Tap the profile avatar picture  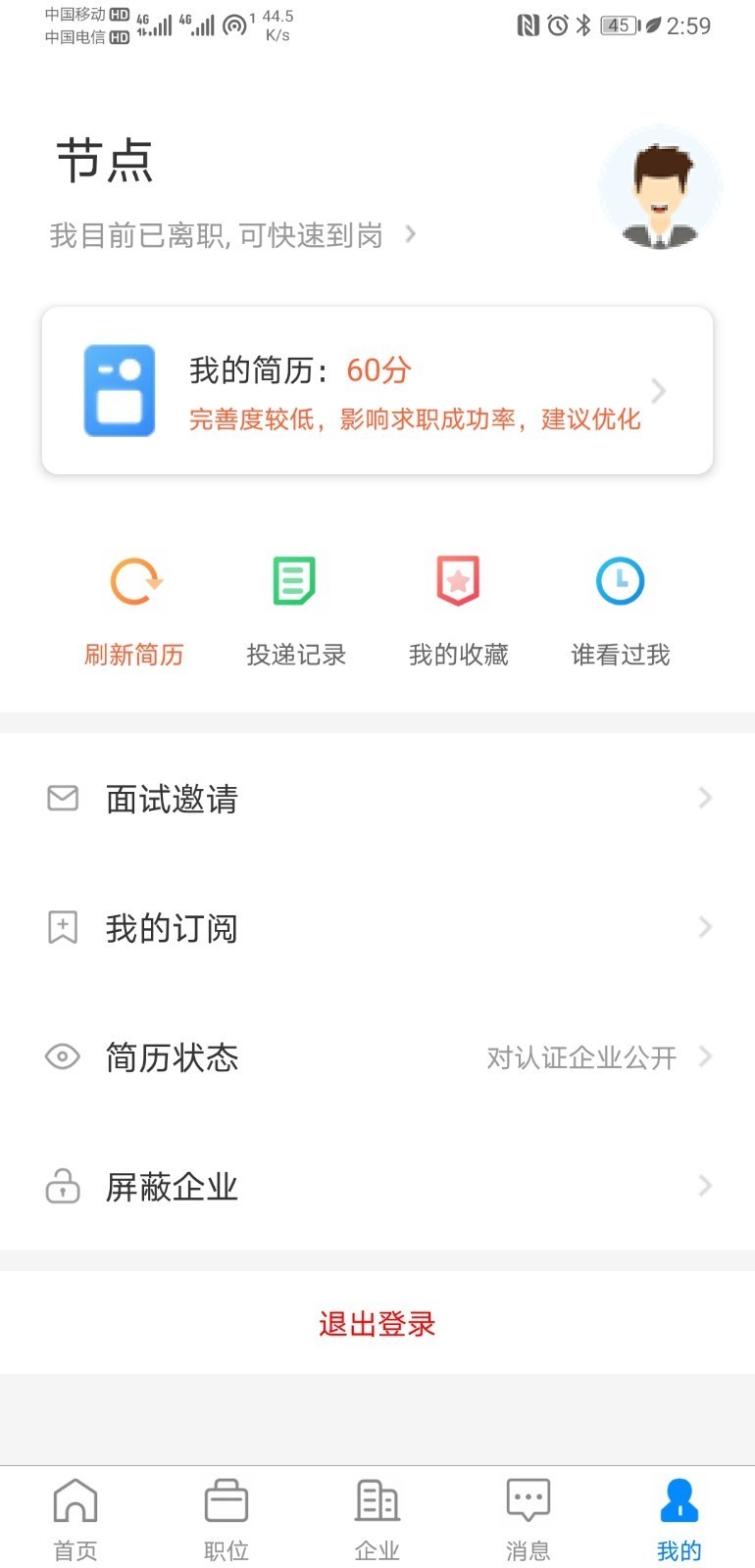[660, 186]
